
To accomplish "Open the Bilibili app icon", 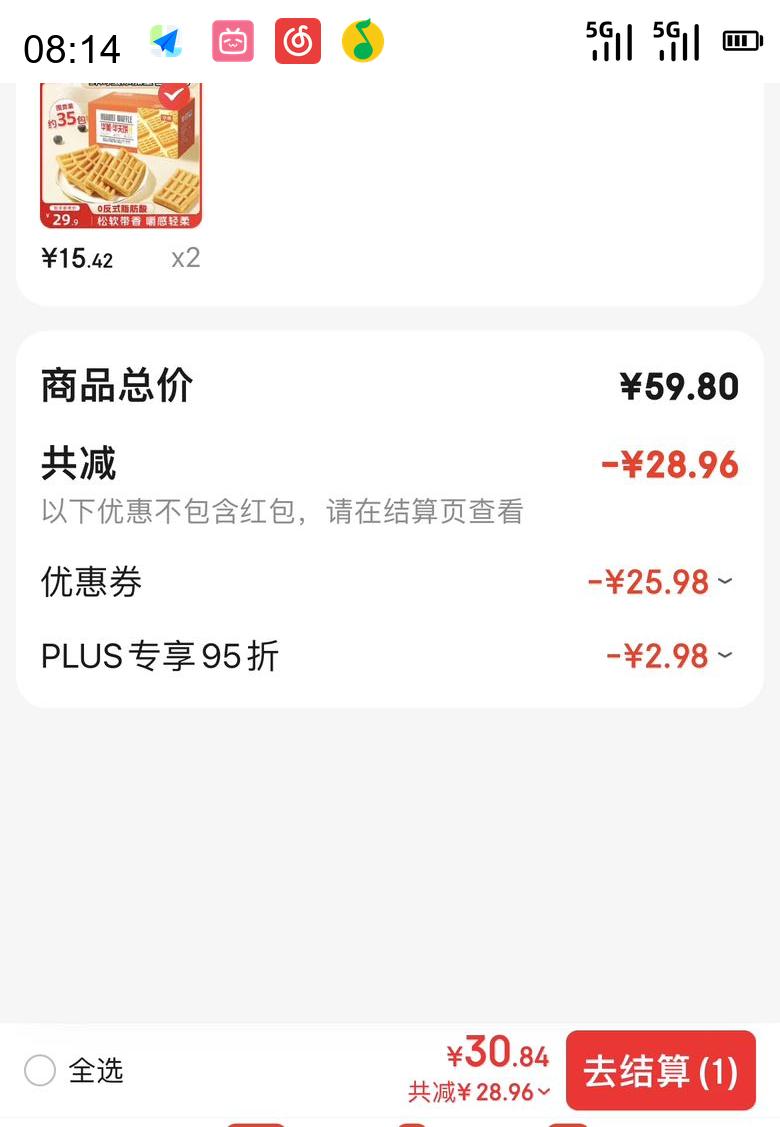I will (x=231, y=41).
